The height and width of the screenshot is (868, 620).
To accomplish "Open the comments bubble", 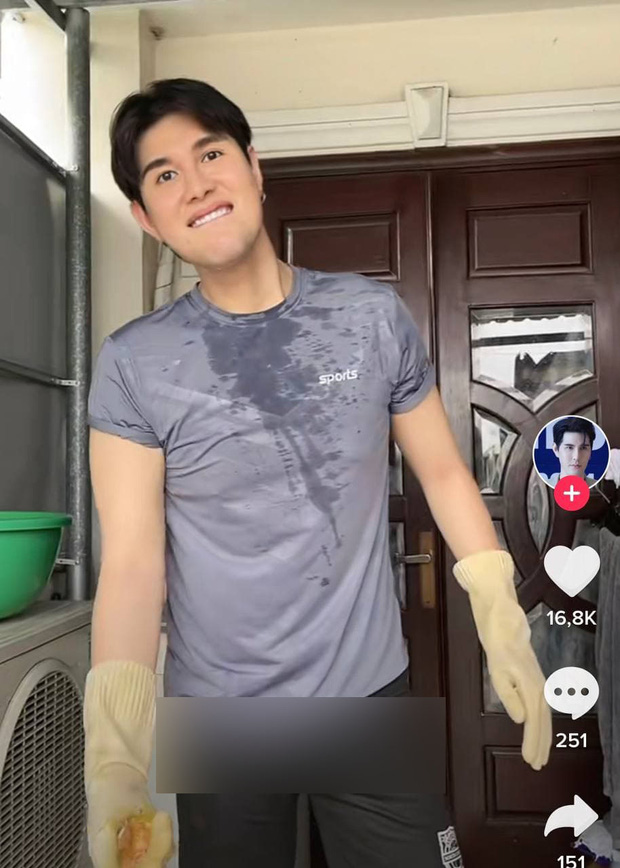I will click(x=571, y=693).
